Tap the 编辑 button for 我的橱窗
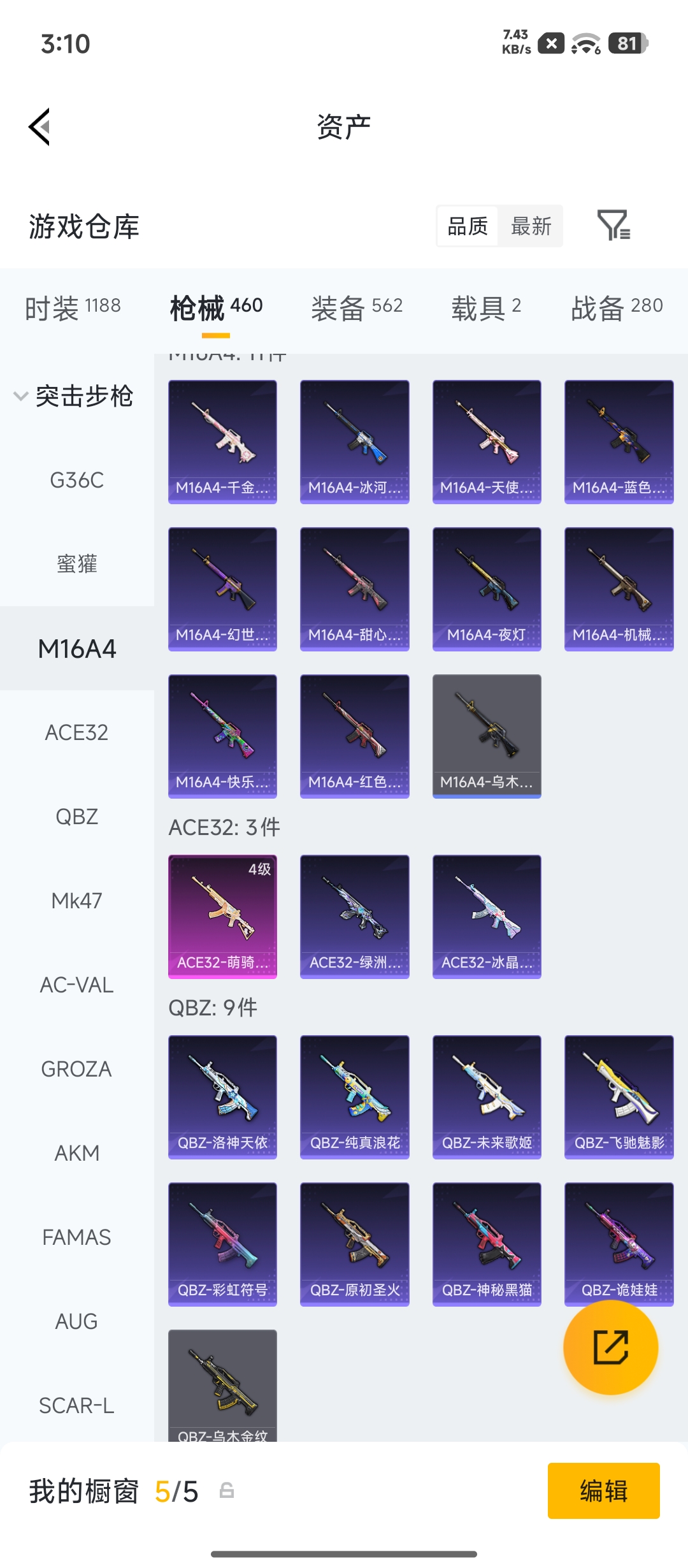 click(x=603, y=1491)
